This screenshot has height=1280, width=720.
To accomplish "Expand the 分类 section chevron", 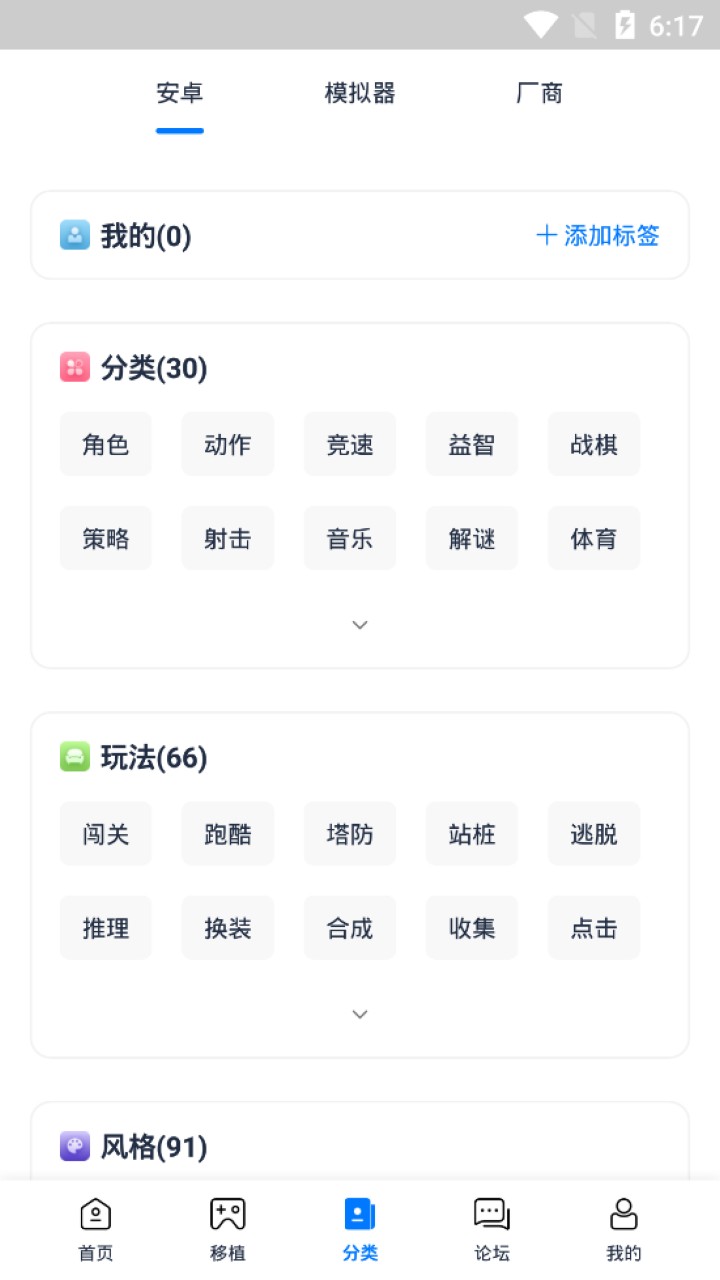I will (360, 624).
